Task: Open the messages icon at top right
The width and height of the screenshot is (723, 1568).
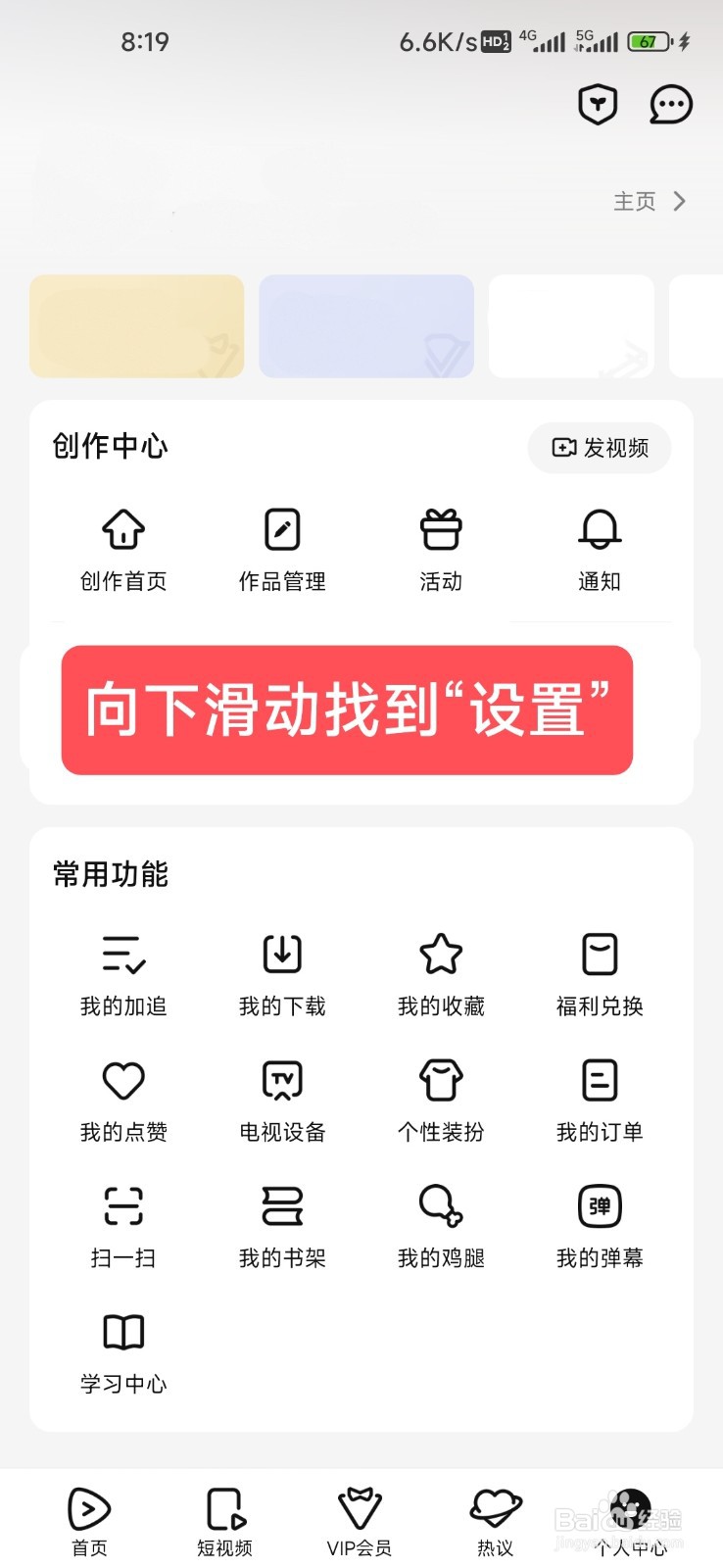Action: tap(670, 106)
